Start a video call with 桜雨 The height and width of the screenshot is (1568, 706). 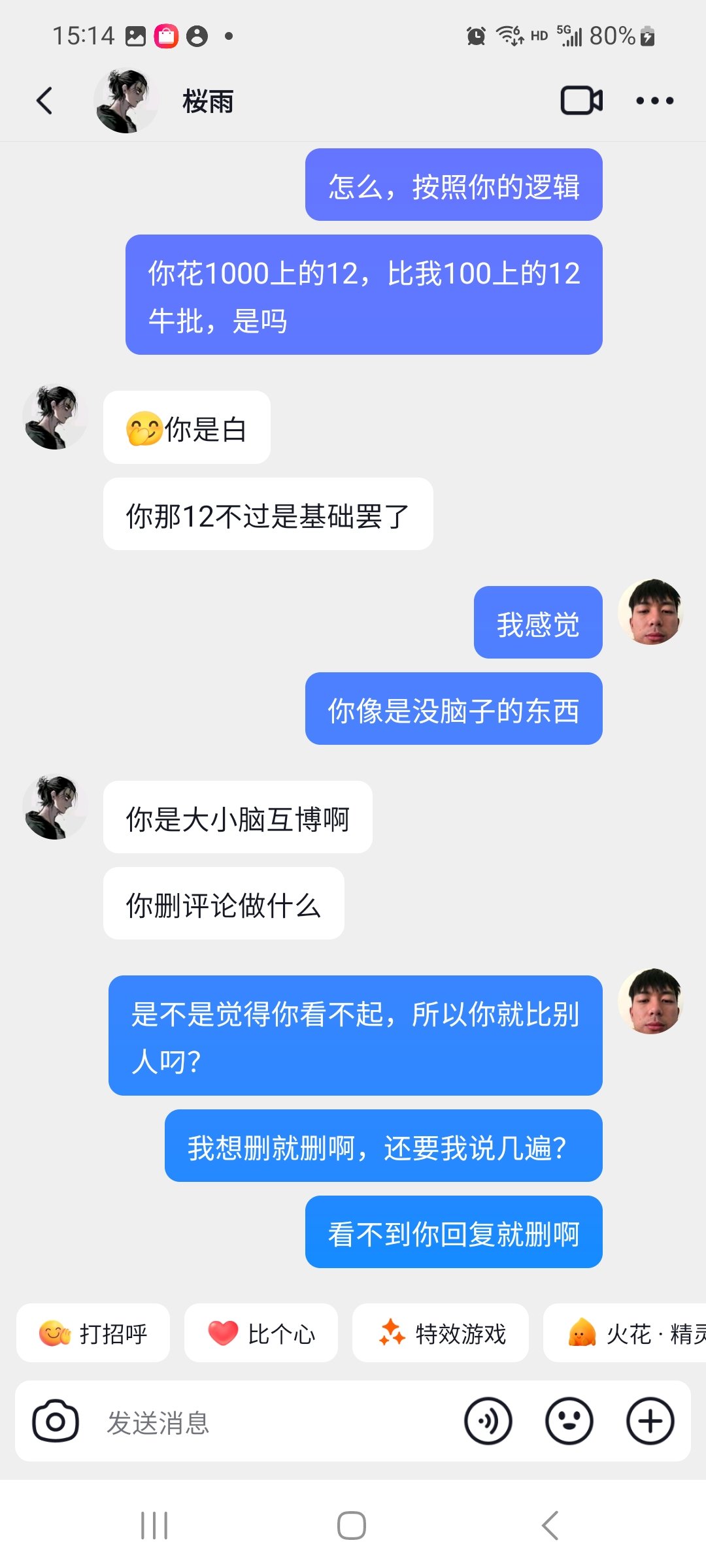click(x=581, y=101)
